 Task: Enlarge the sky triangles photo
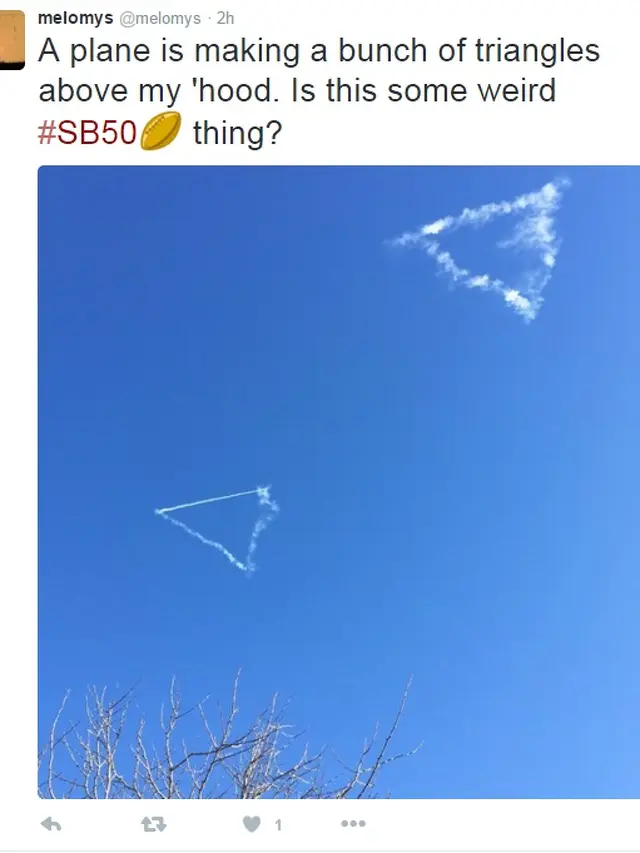coord(338,480)
